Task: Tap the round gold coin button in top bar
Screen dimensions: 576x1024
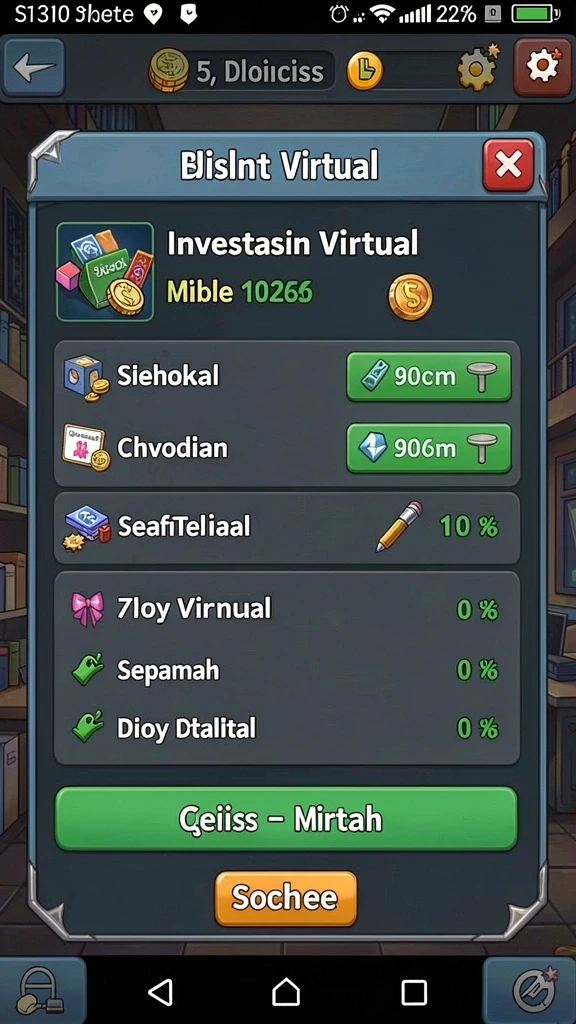Action: point(364,71)
